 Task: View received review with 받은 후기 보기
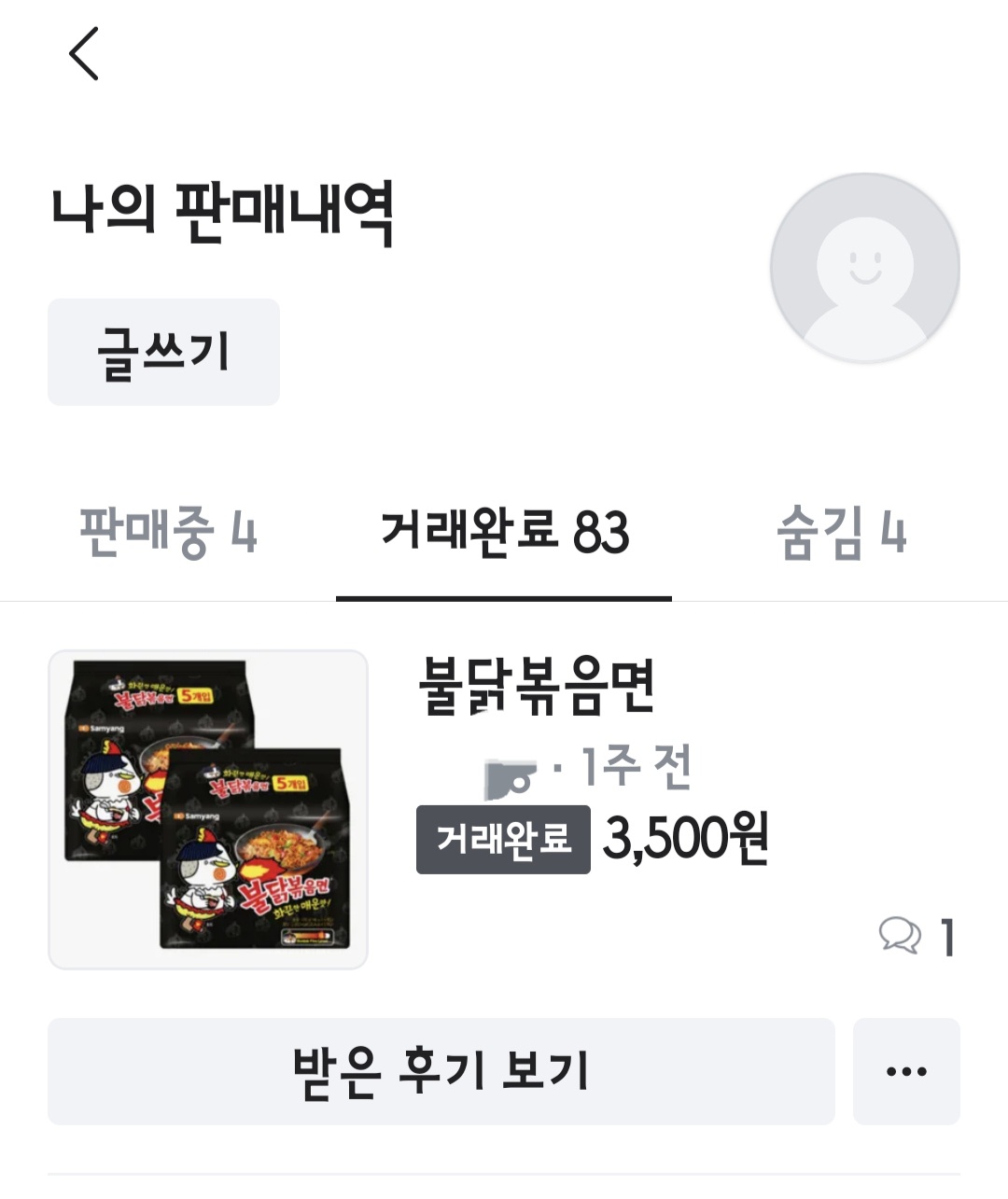441,1071
